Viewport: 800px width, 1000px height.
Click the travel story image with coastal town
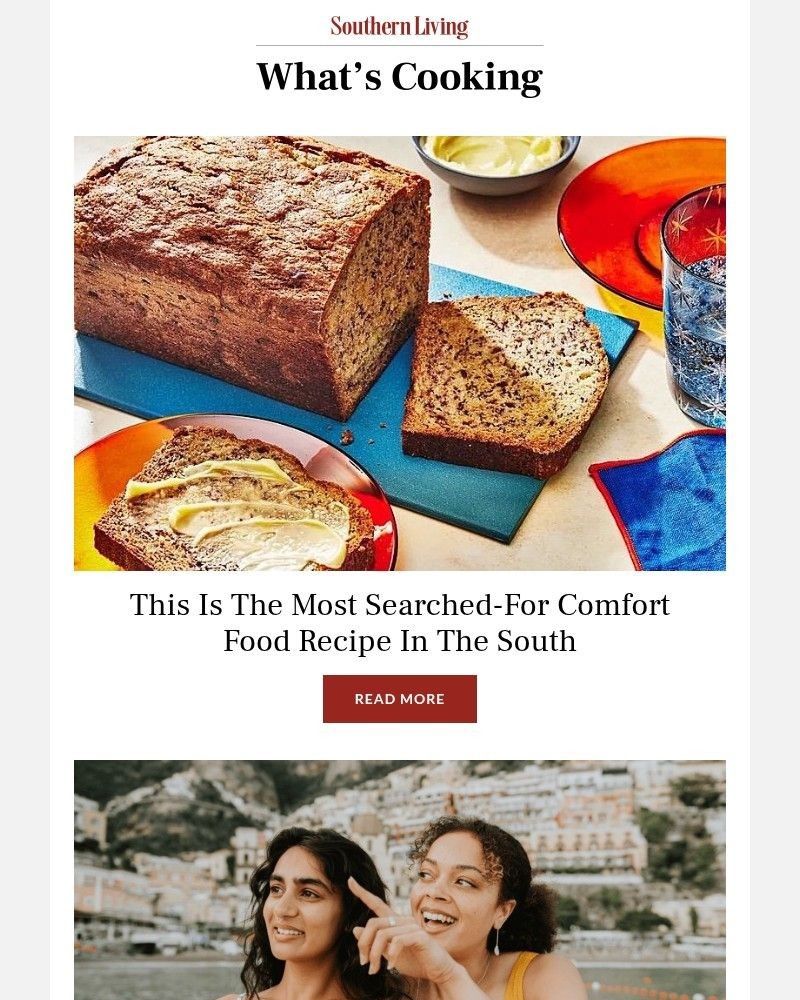point(399,880)
